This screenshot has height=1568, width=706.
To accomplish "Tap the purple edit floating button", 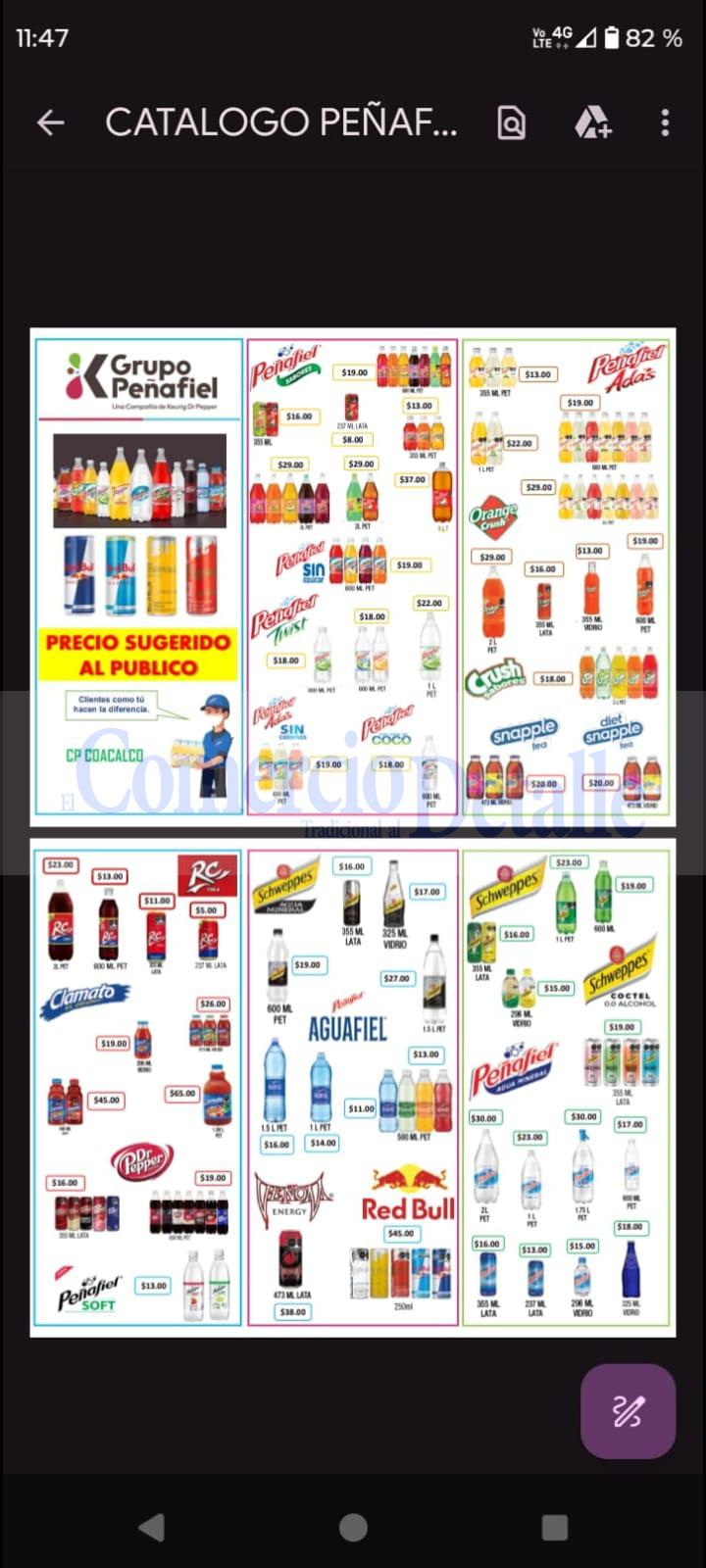I will click(x=628, y=1411).
